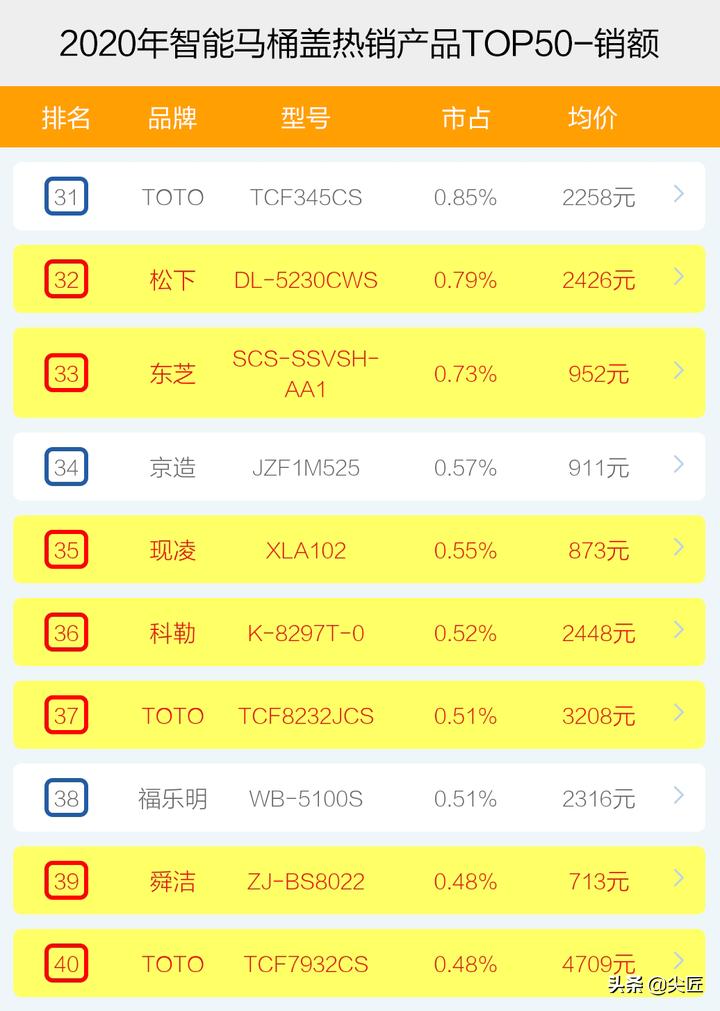The width and height of the screenshot is (720, 1011).
Task: Click the red rank 40 badge
Action: tap(66, 965)
